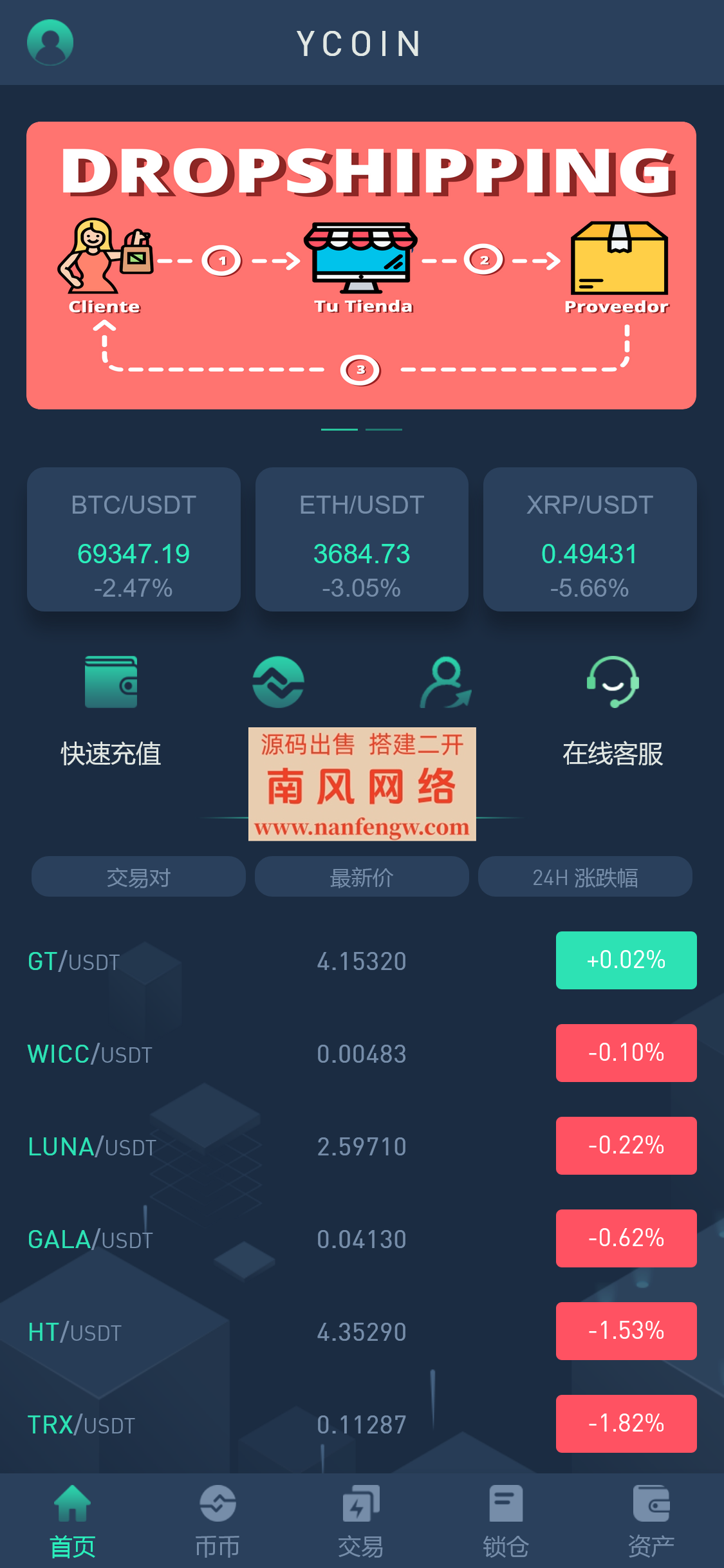Viewport: 724px width, 1568px height.
Task: Open the 交易对 filter dropdown
Action: coord(138,877)
